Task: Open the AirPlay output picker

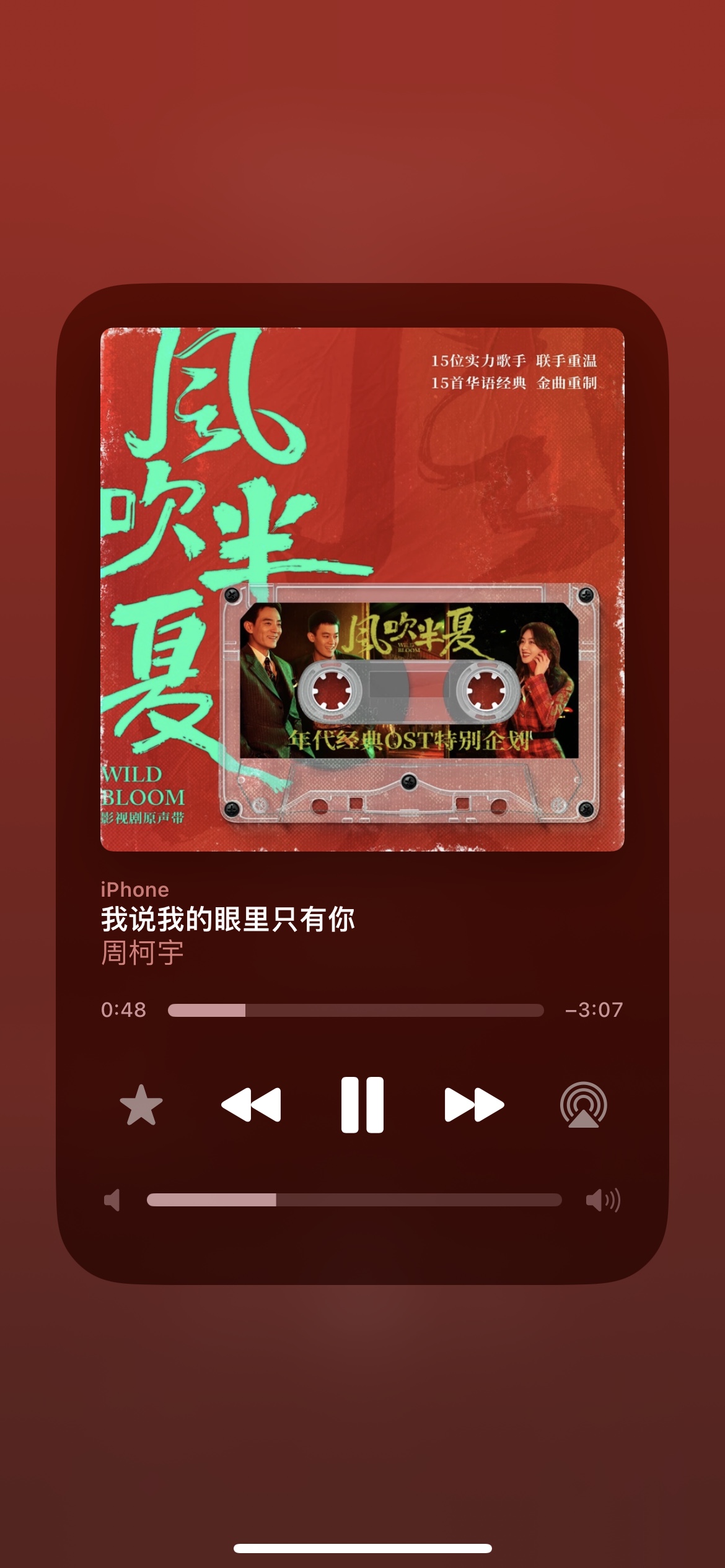Action: coord(584,1105)
